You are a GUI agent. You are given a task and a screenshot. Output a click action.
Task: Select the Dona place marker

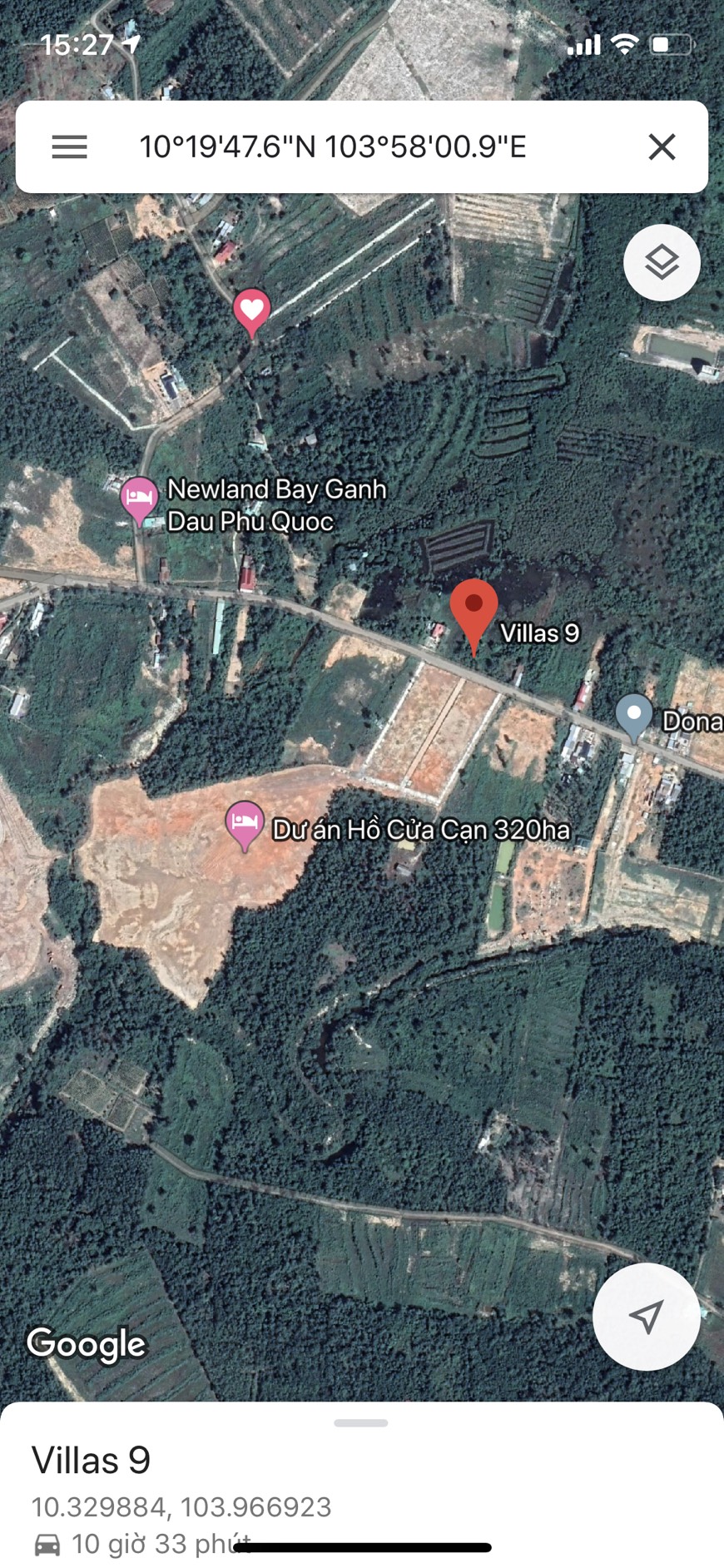(634, 716)
